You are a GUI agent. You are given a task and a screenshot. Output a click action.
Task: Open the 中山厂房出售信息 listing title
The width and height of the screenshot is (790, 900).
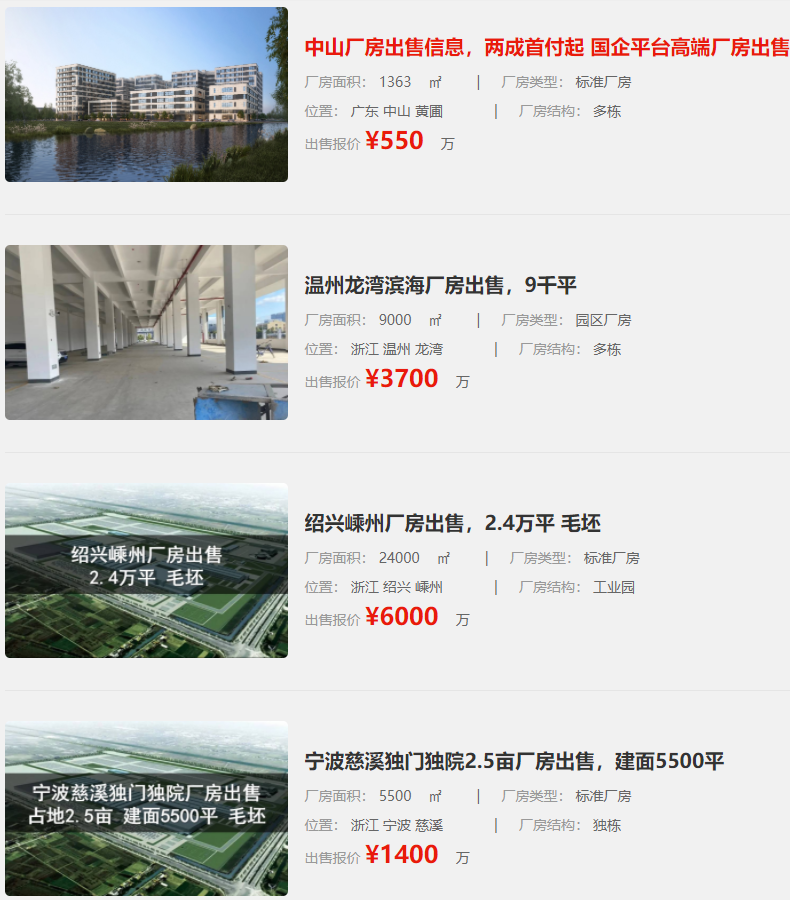point(546,48)
